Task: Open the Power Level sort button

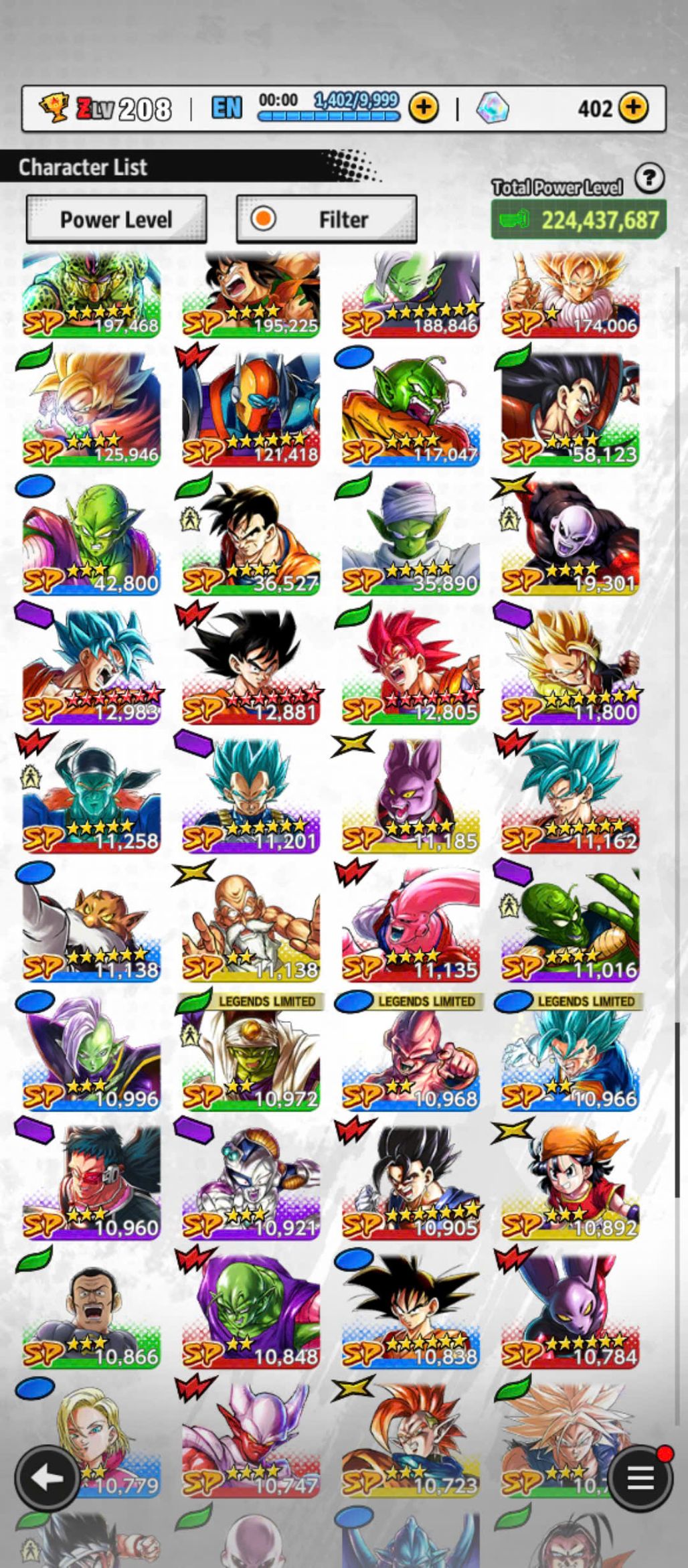Action: coord(116,220)
